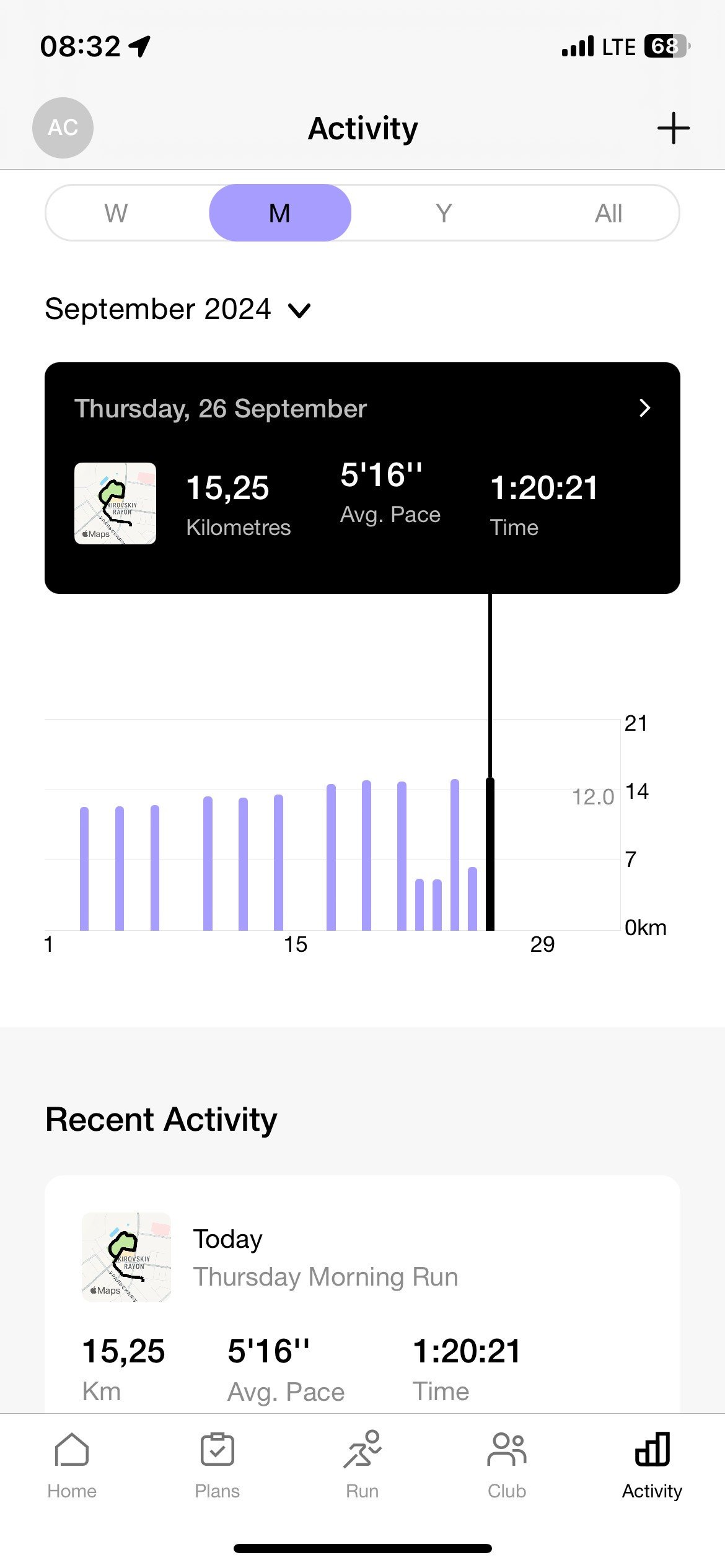Open the Plans tab
The image size is (725, 1568).
coord(217,1466)
